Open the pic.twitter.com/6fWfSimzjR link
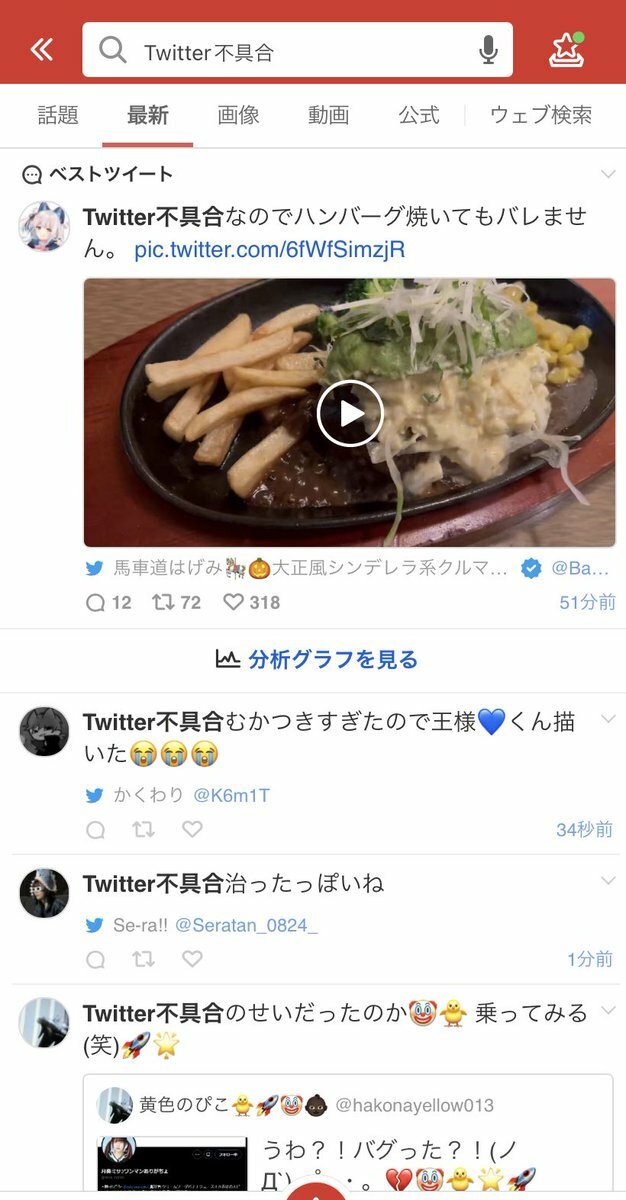Image resolution: width=626 pixels, height=1200 pixels. 270,249
